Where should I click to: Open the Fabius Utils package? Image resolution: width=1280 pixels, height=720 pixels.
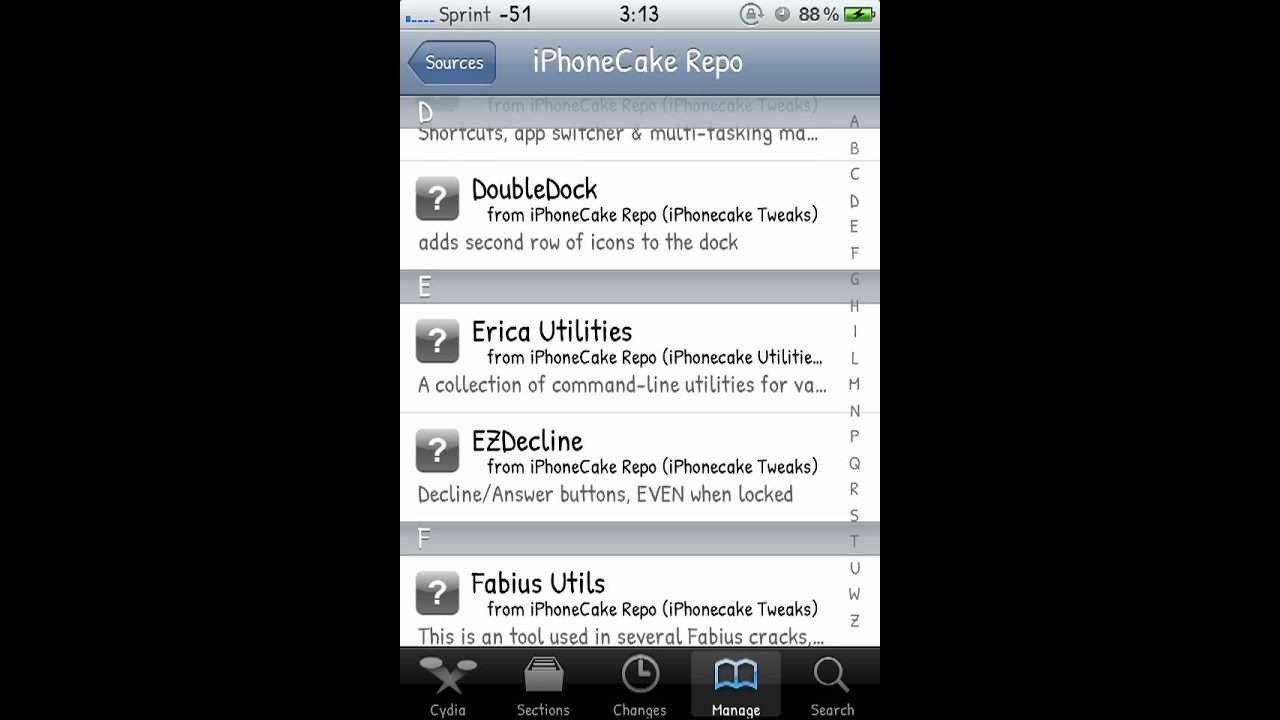[620, 608]
